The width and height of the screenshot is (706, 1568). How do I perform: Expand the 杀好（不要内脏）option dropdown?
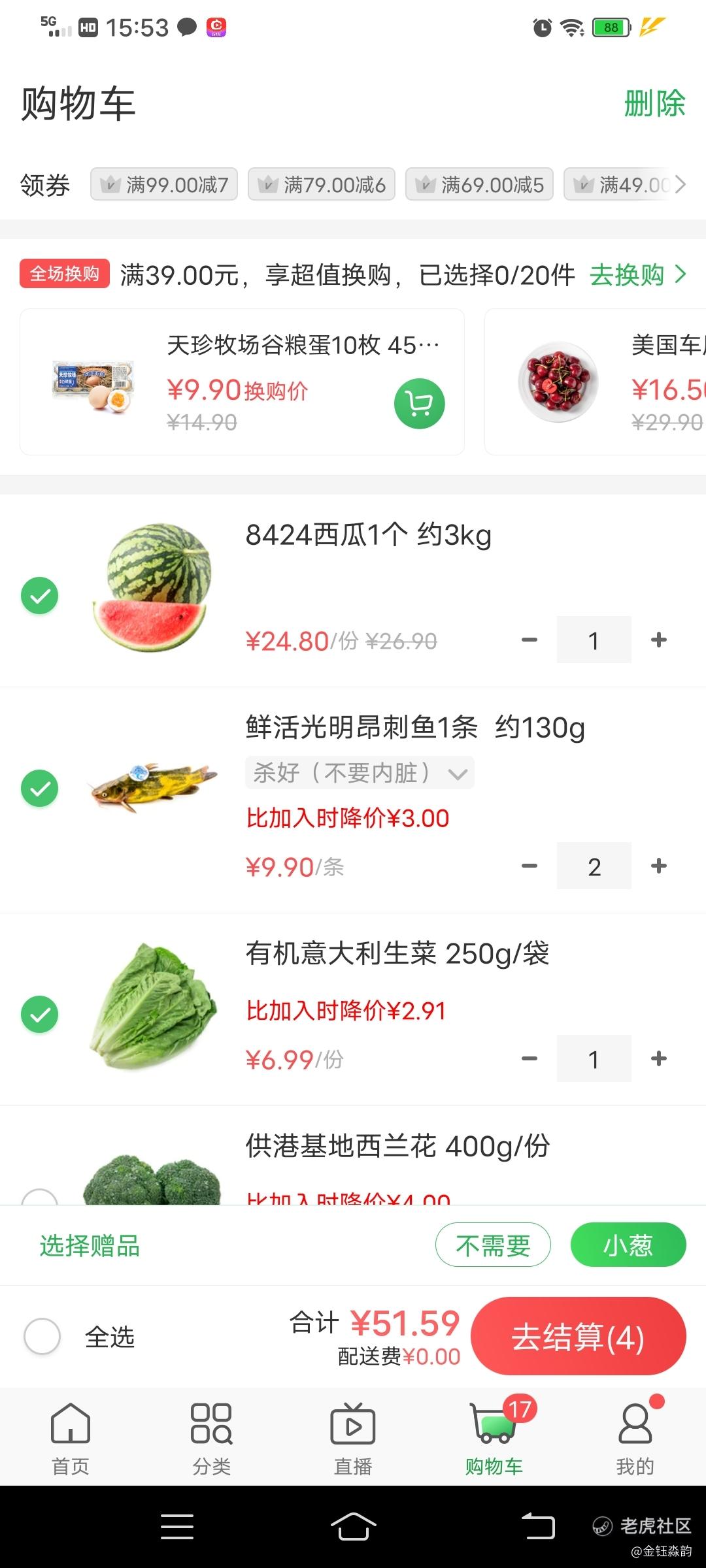click(360, 773)
